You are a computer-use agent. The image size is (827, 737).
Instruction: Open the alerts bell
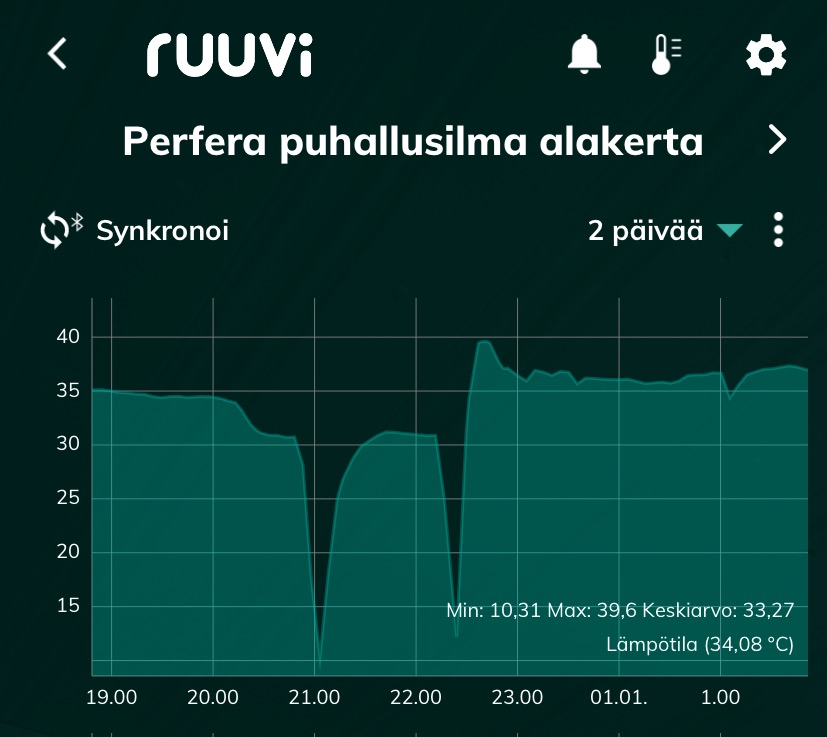[x=584, y=54]
